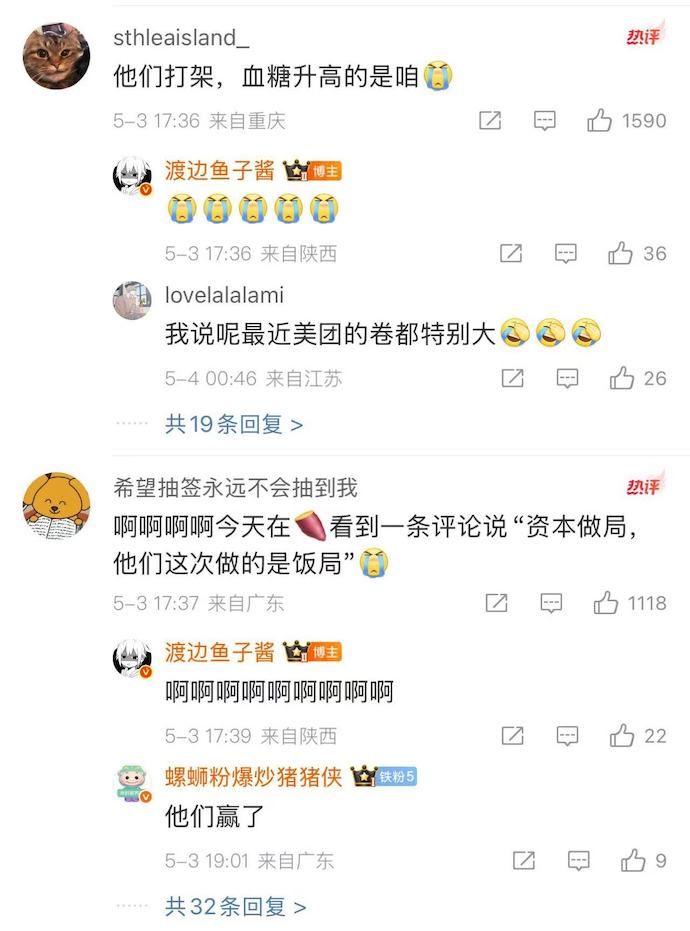Like lovelalalami's reply about 美团
This screenshot has width=690, height=931.
622,378
